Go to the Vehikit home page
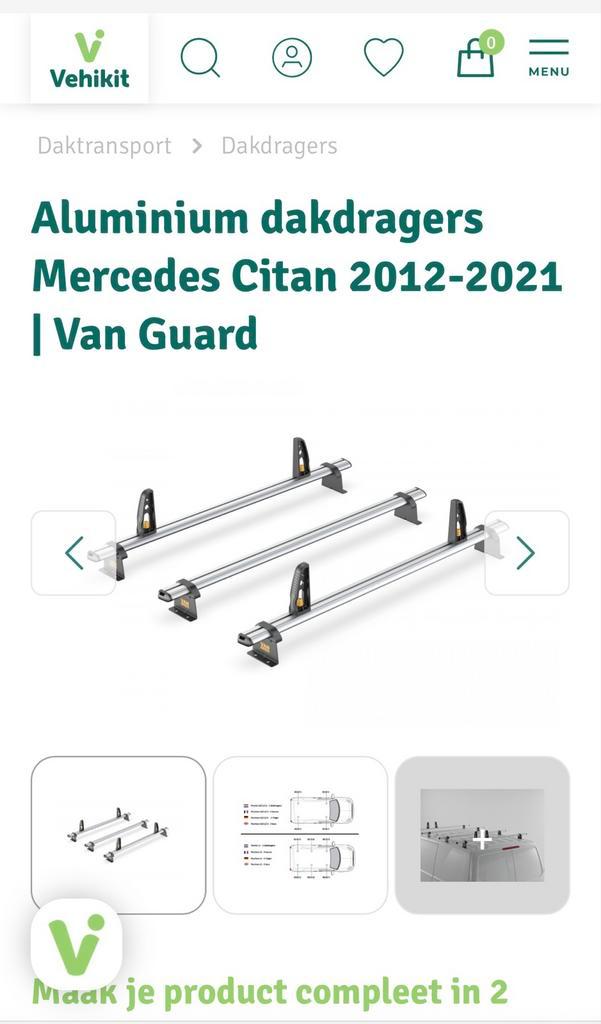The height and width of the screenshot is (1024, 601). click(89, 58)
